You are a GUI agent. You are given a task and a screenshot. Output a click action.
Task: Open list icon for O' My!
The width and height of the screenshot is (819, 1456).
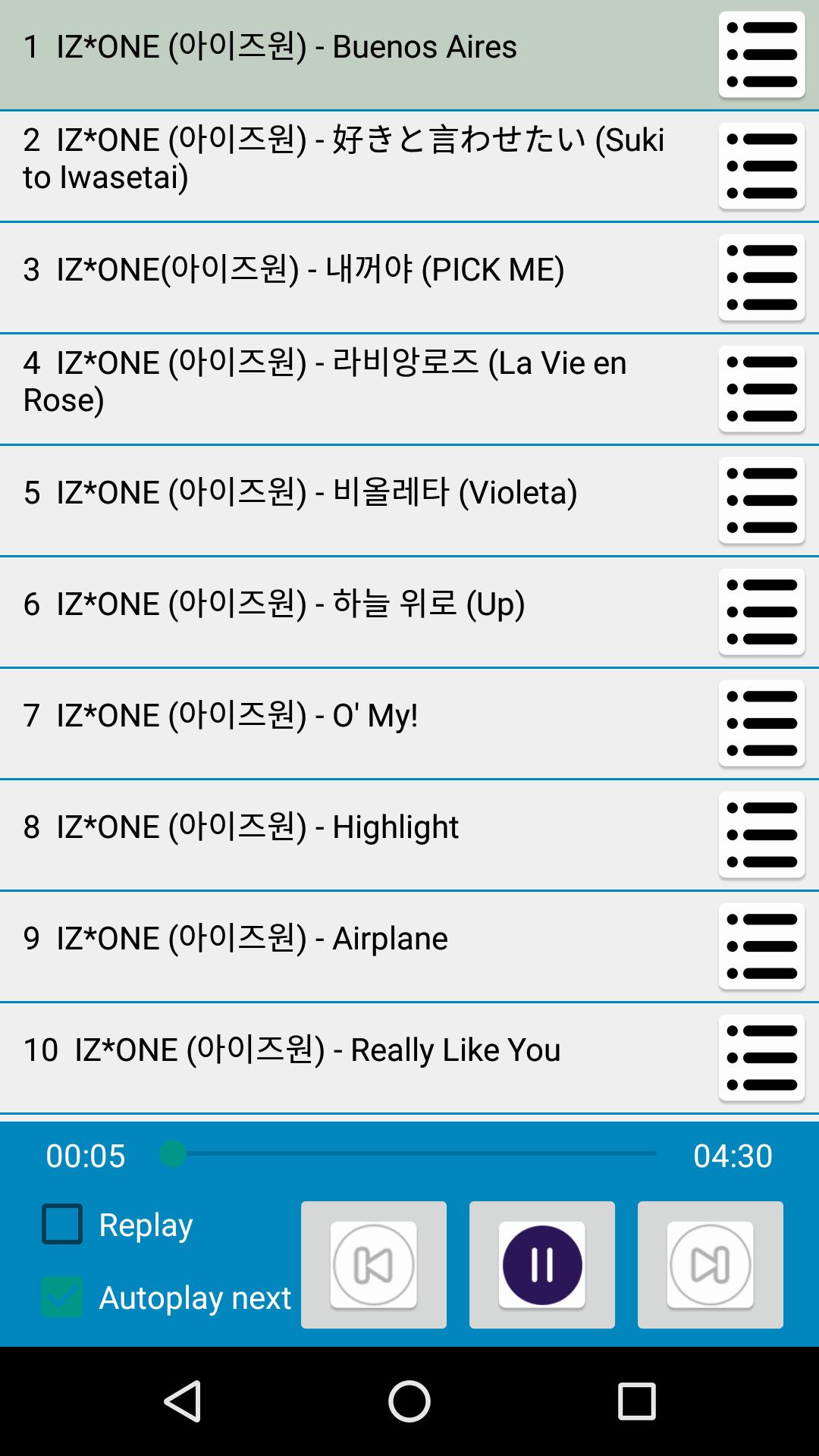[761, 723]
